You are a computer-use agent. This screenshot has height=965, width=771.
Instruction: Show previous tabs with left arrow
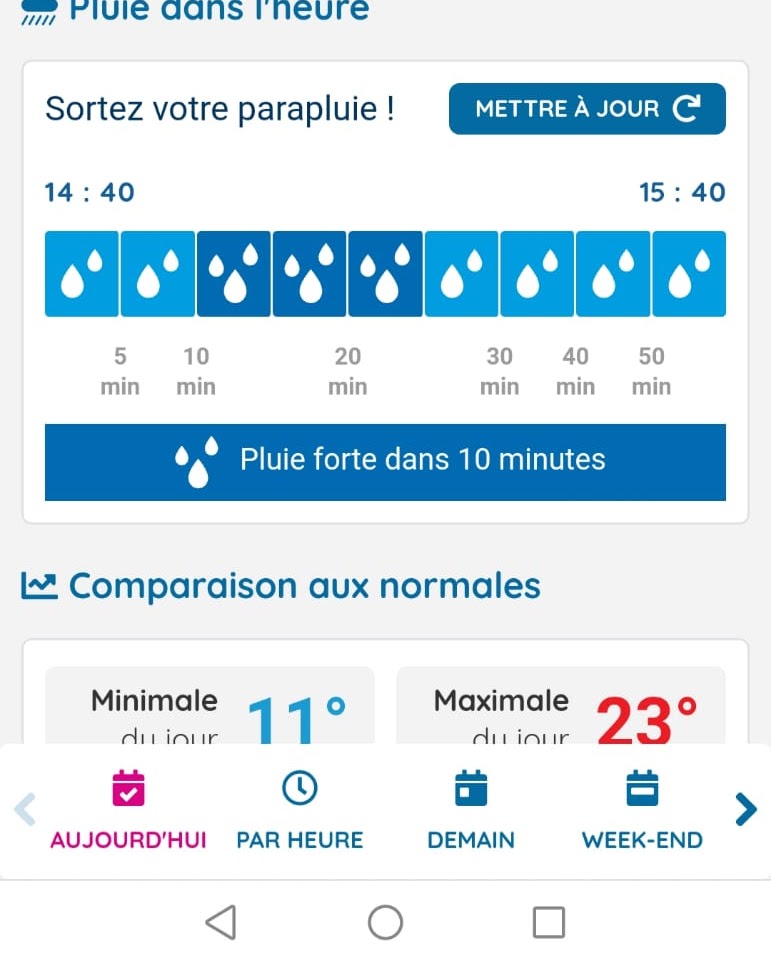pos(26,809)
